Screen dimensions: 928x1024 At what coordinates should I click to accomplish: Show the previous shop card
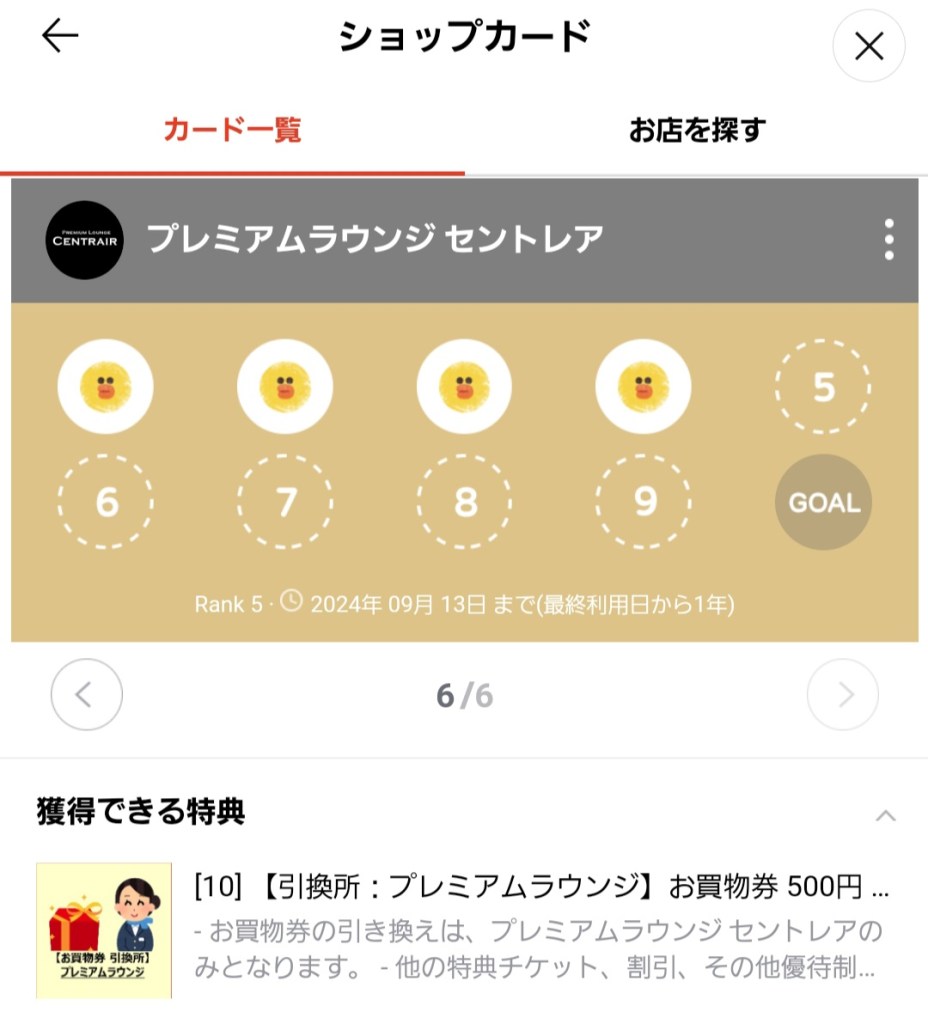pos(86,695)
